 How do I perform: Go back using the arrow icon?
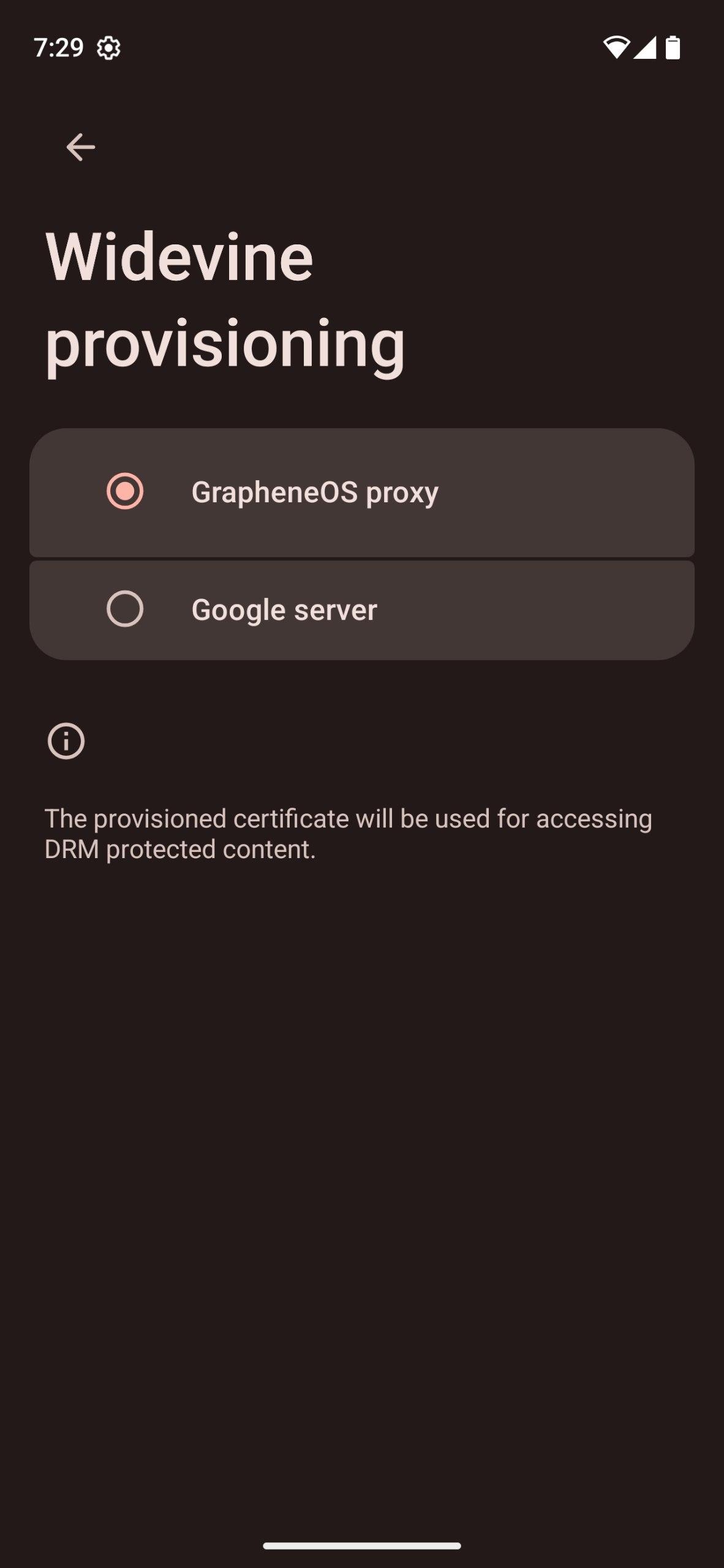point(80,147)
